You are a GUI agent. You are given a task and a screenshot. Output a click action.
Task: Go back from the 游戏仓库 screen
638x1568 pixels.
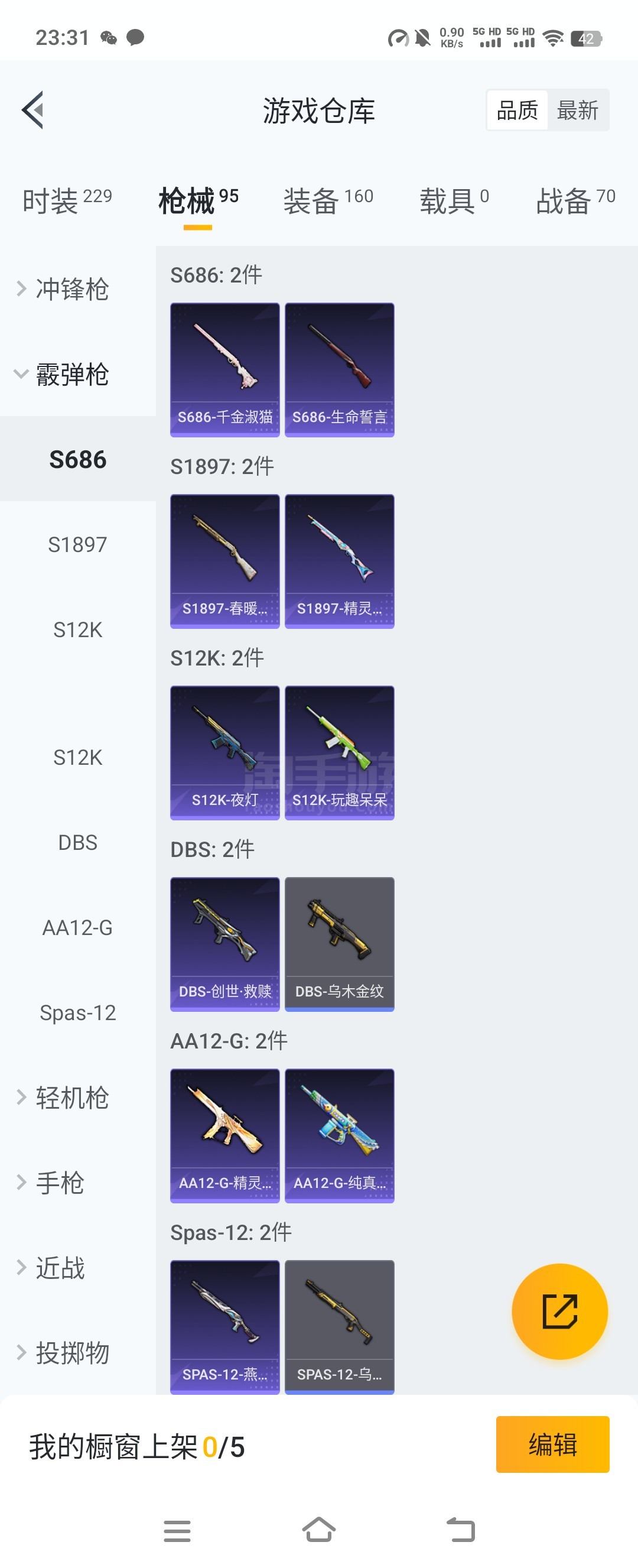point(33,110)
